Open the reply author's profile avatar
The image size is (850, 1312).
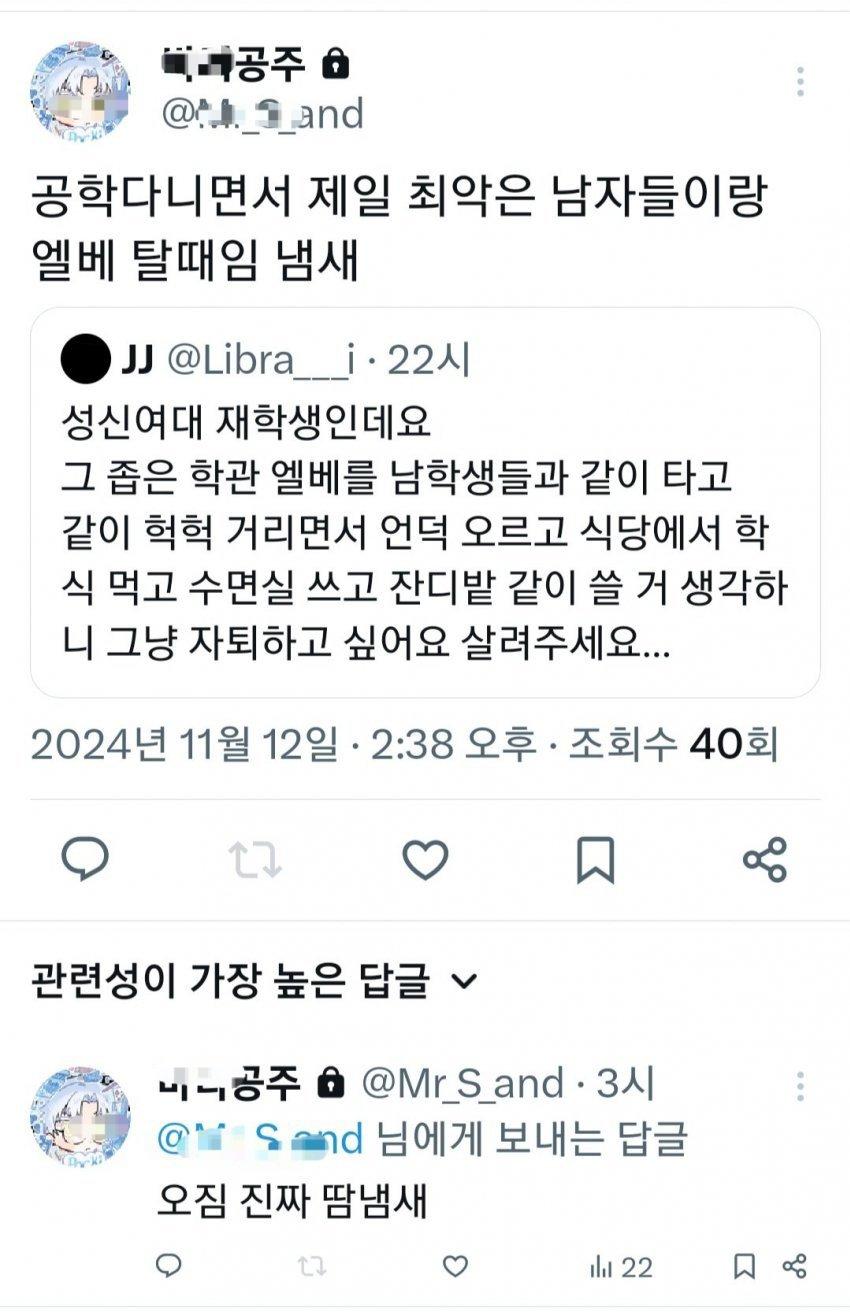(81, 1116)
